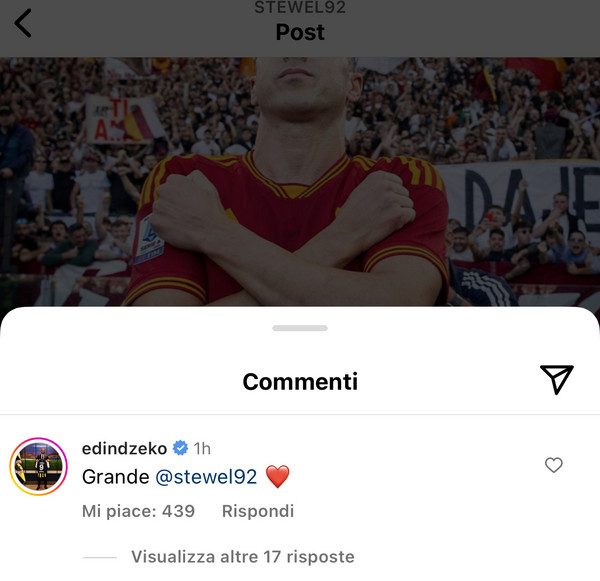Tap the comments sheet drag handle

(300, 327)
